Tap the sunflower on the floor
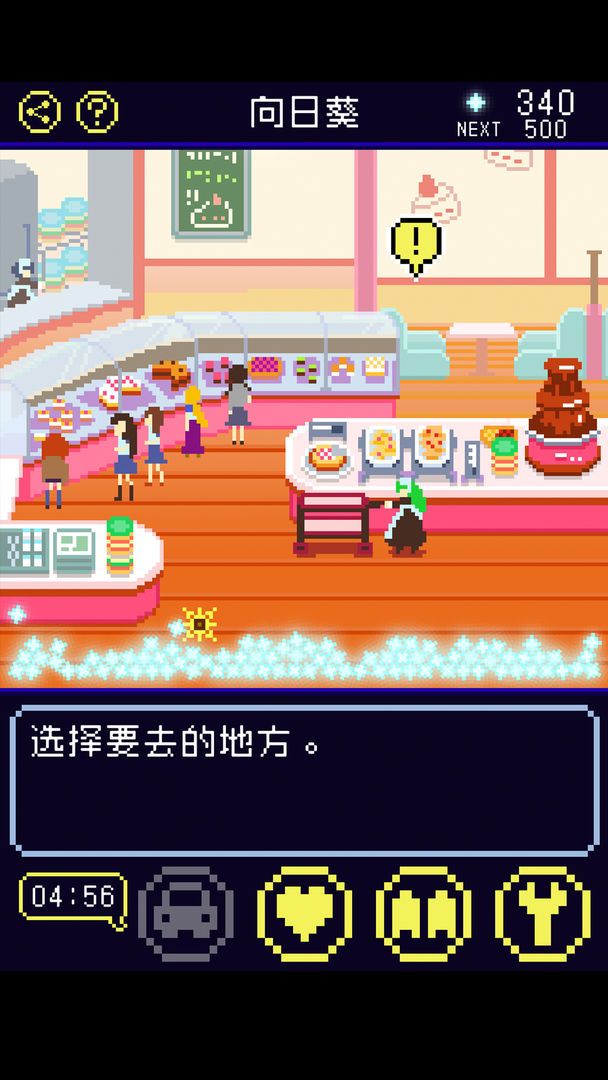The width and height of the screenshot is (608, 1080). 200,624
